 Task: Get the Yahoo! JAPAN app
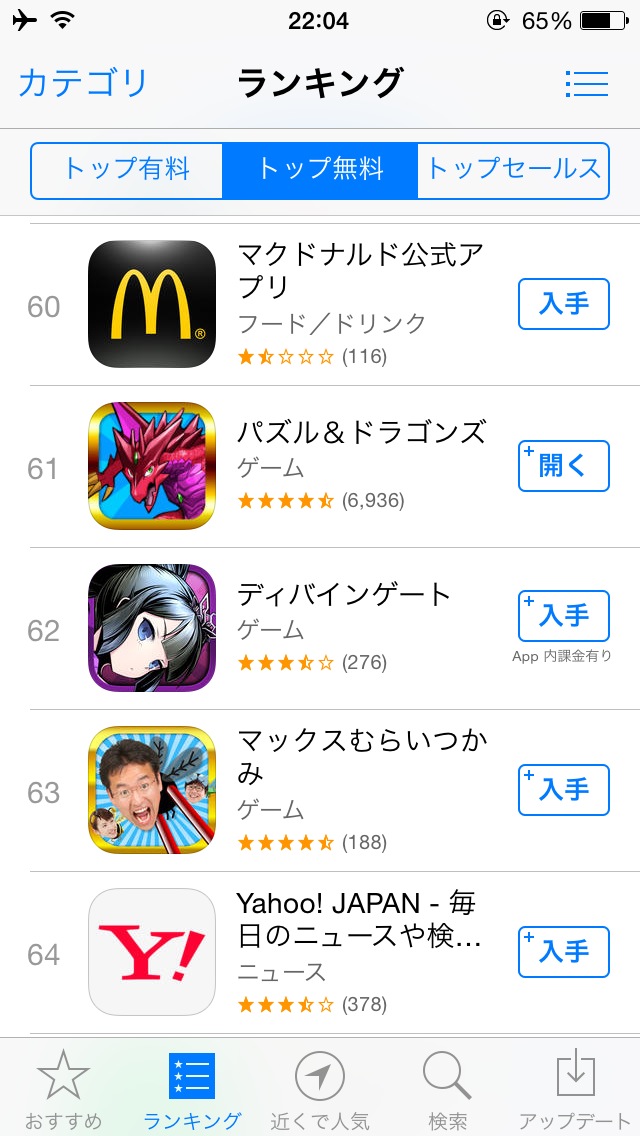[x=564, y=952]
